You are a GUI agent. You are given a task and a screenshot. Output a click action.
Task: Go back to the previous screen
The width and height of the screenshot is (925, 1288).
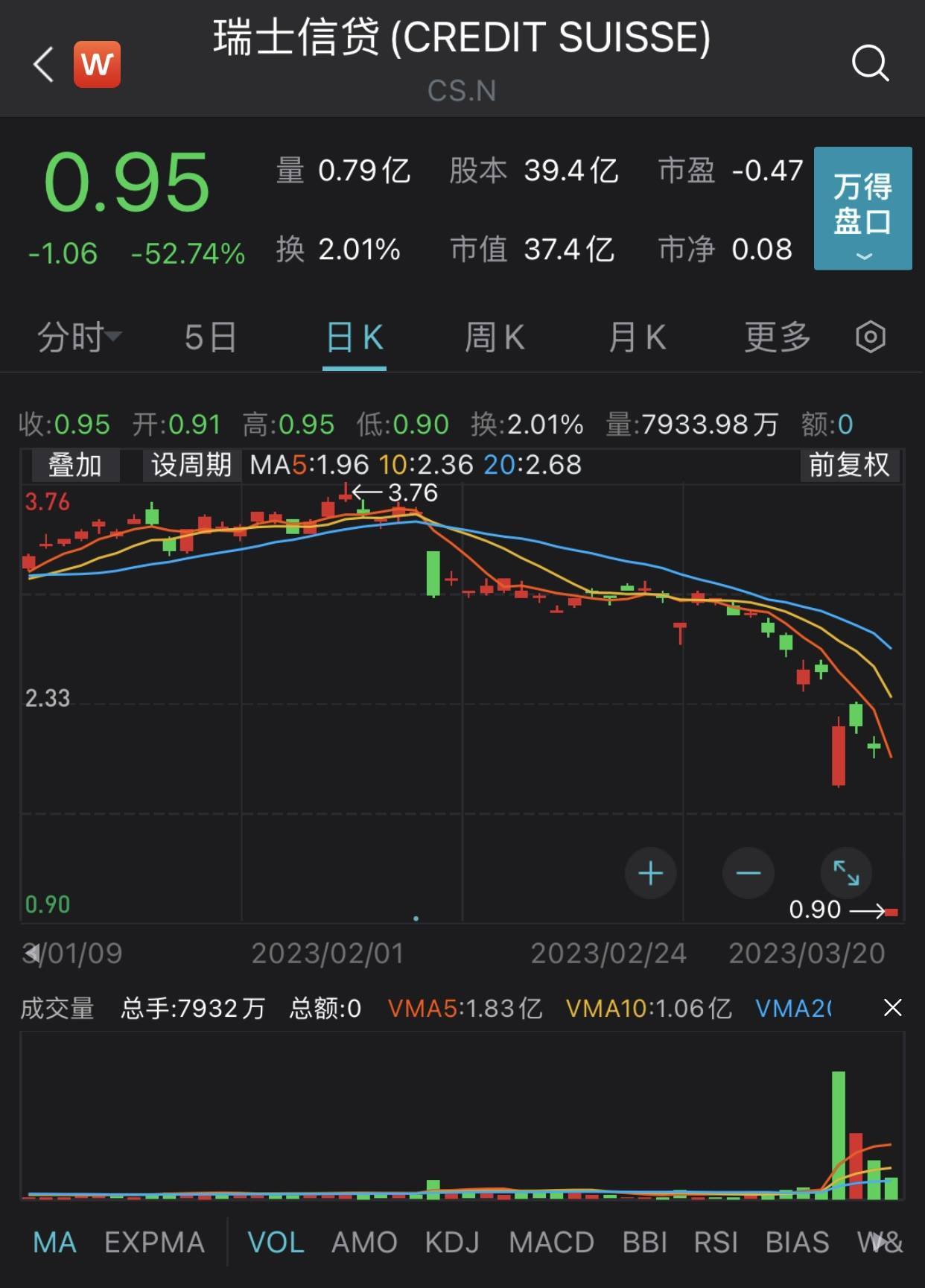pyautogui.click(x=44, y=64)
